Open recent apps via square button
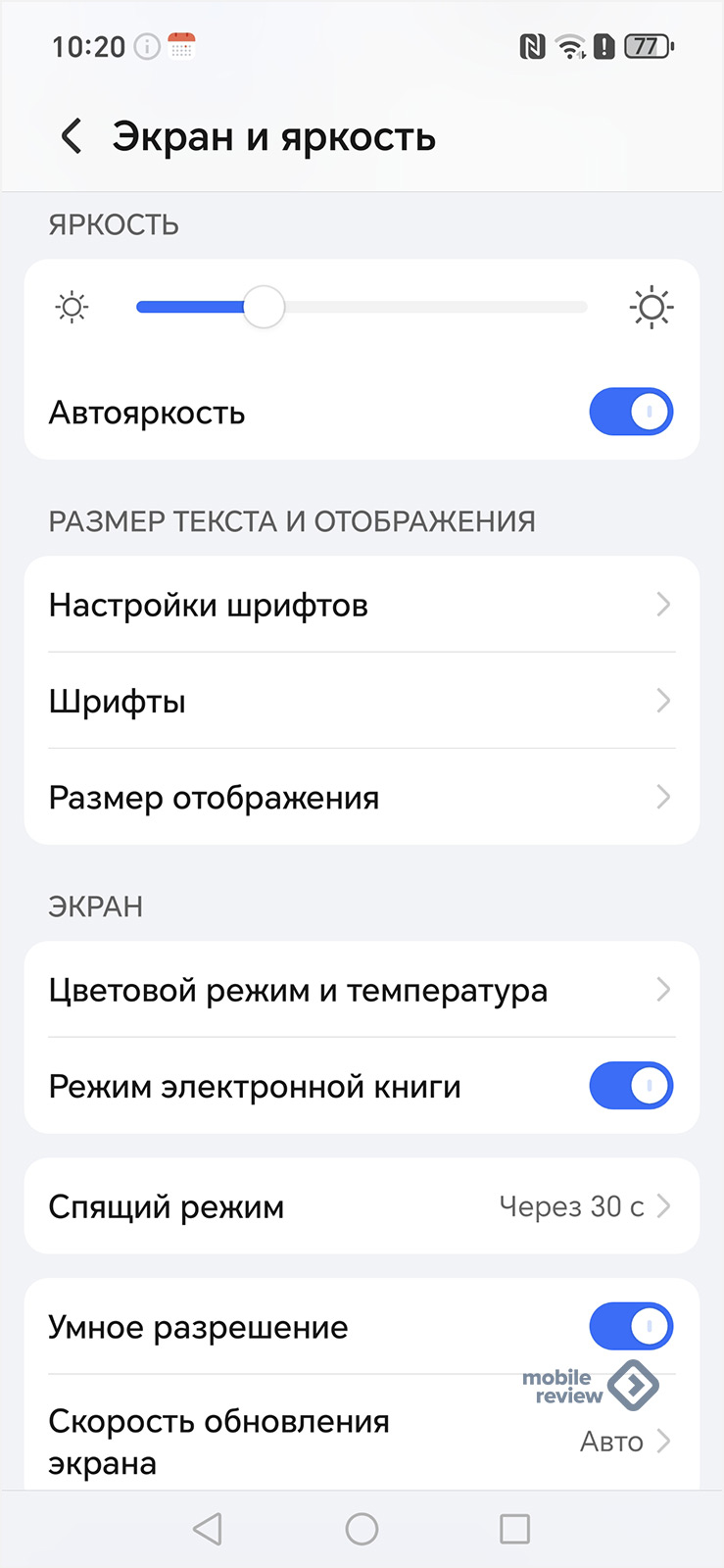Image resolution: width=724 pixels, height=1568 pixels. (x=514, y=1529)
